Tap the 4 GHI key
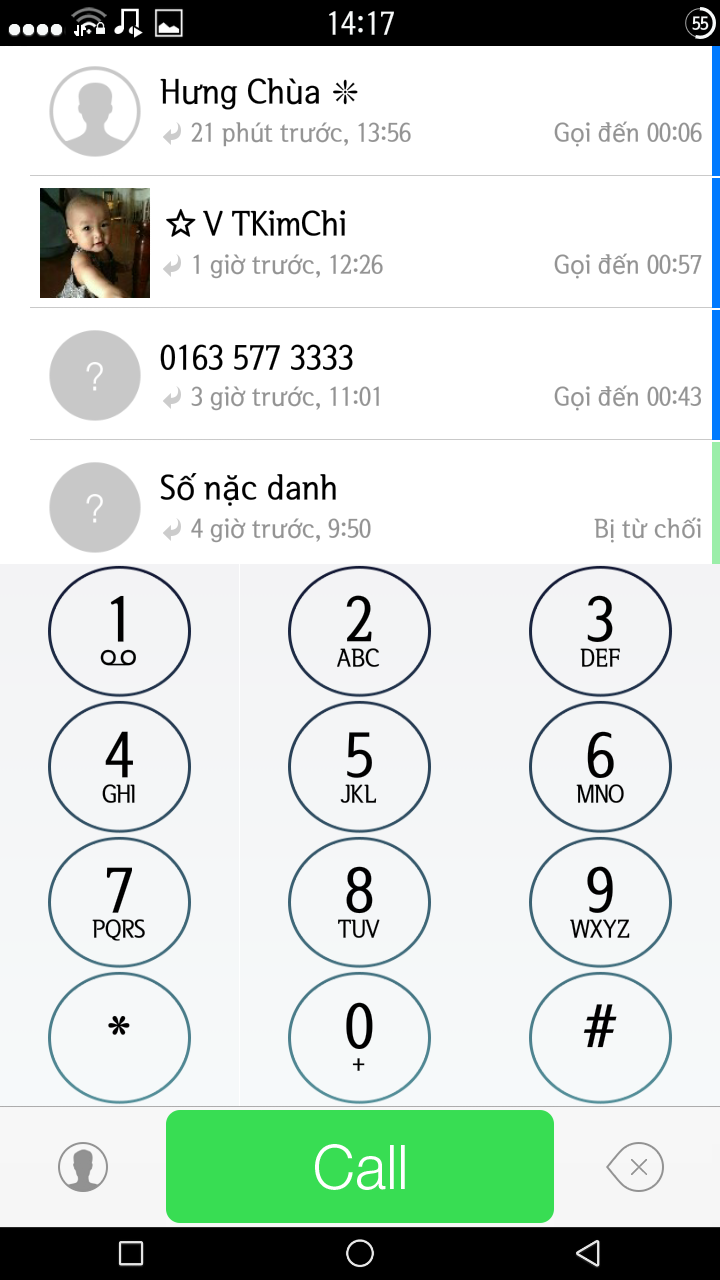The image size is (720, 1280). pos(119,767)
